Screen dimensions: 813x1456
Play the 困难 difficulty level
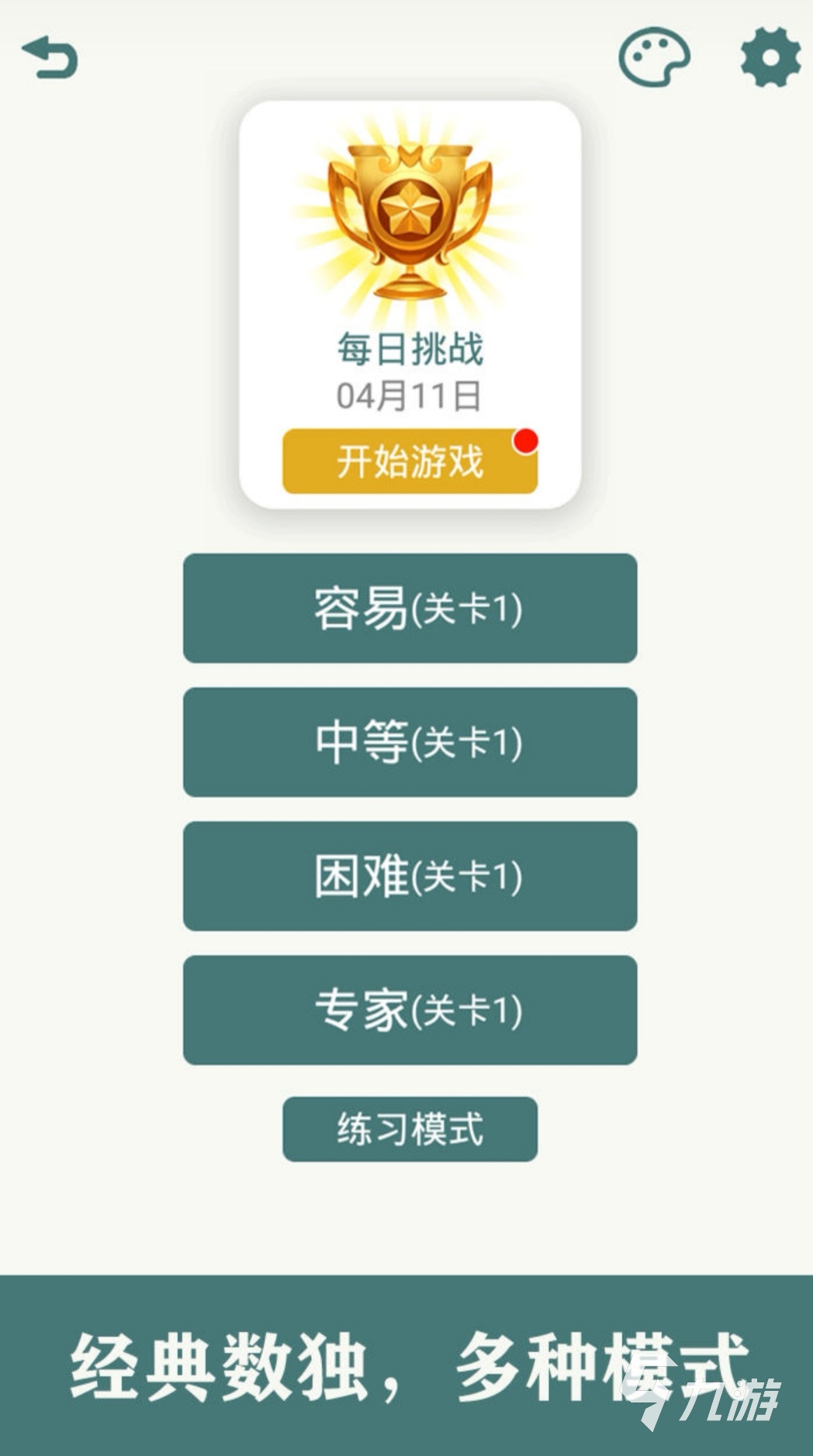[x=410, y=876]
